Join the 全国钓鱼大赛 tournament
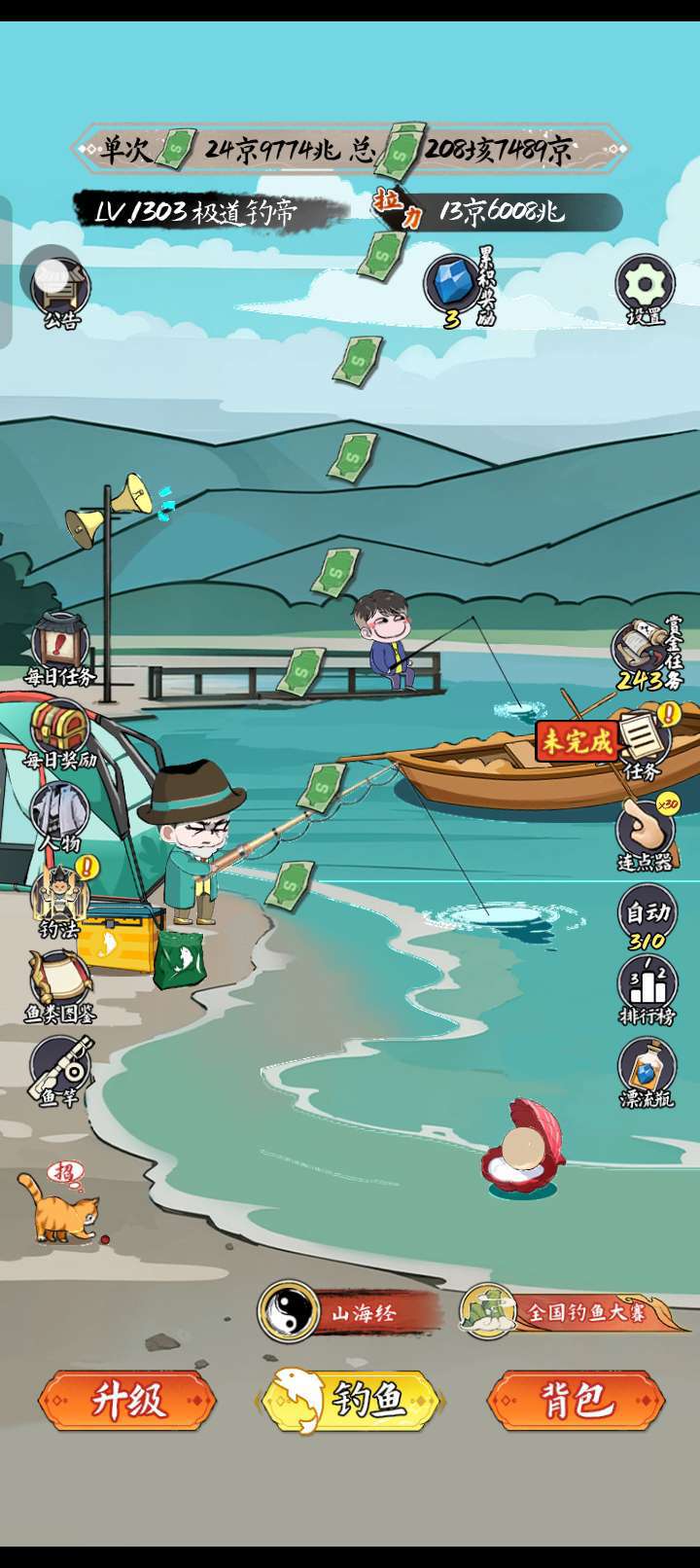Viewport: 700px width, 1568px height. click(x=574, y=1312)
